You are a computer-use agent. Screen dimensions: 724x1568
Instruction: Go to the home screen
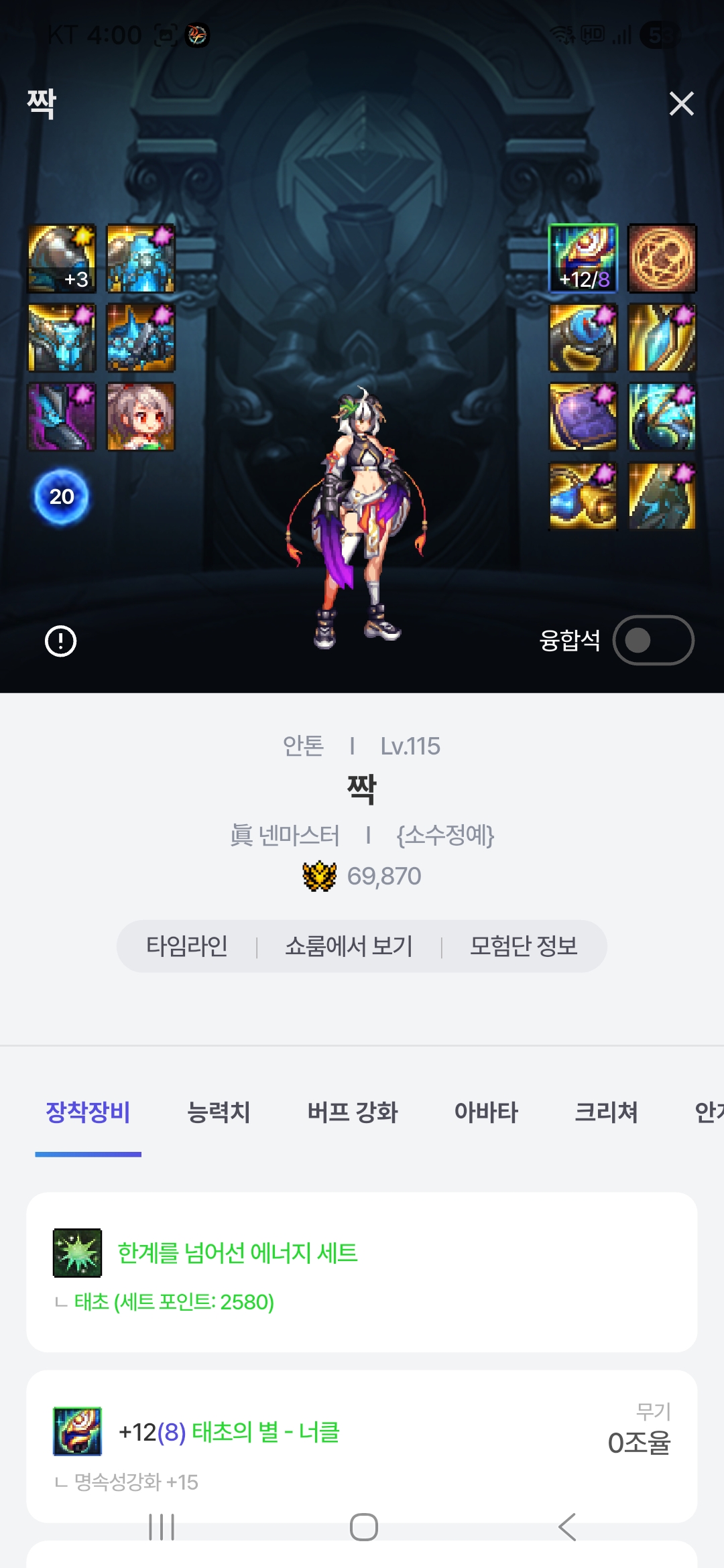tap(363, 1527)
